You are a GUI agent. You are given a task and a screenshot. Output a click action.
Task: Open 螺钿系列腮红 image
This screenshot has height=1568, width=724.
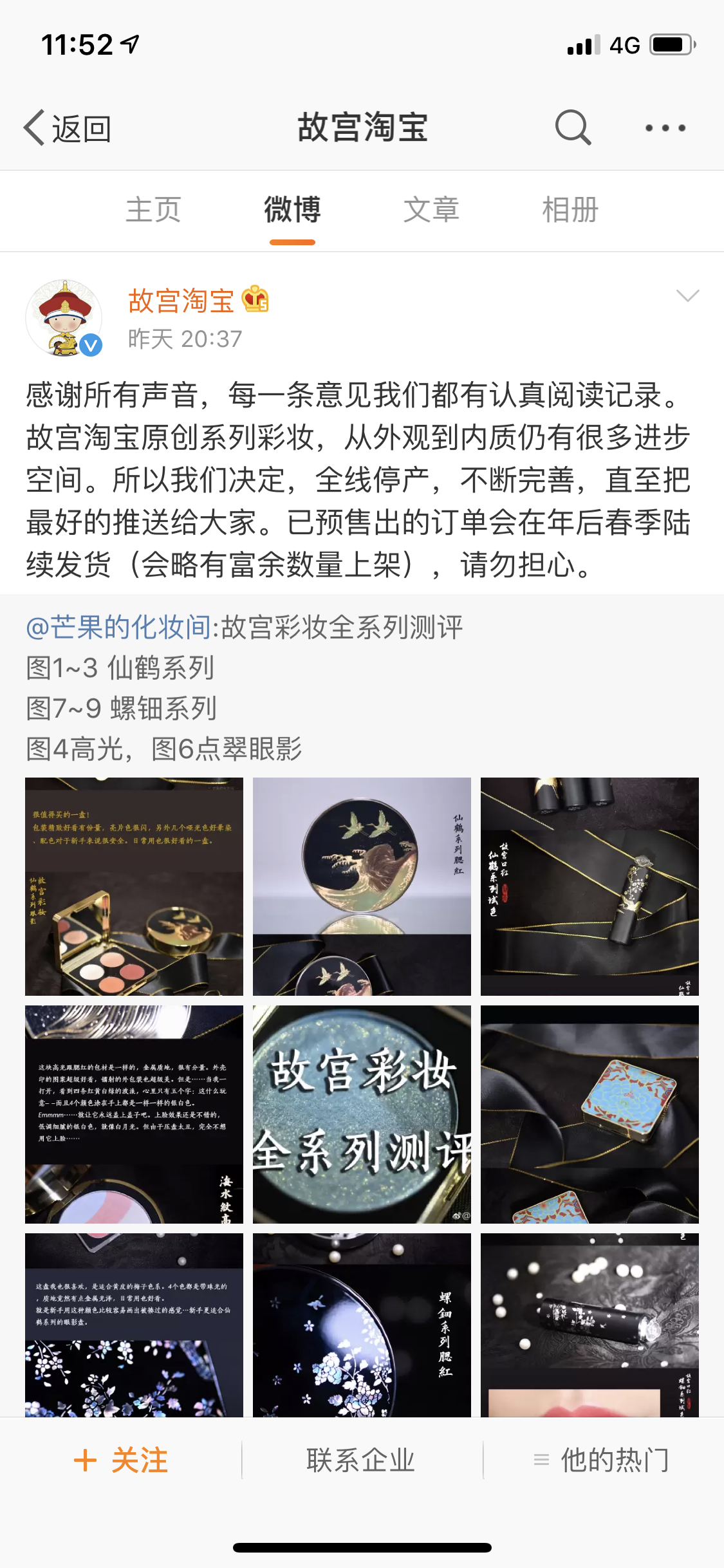tap(362, 1325)
